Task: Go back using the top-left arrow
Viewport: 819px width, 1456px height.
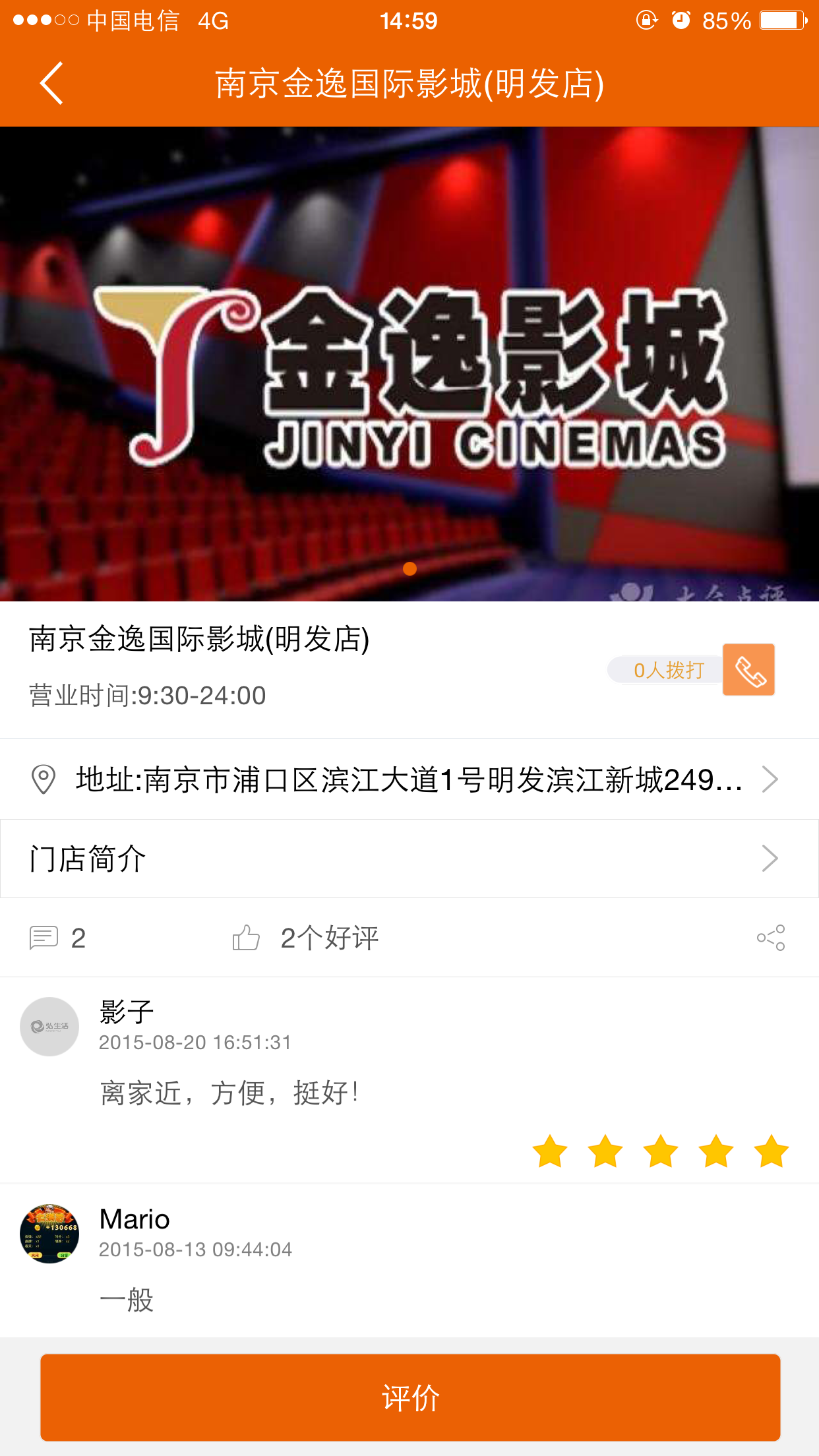Action: (x=51, y=83)
